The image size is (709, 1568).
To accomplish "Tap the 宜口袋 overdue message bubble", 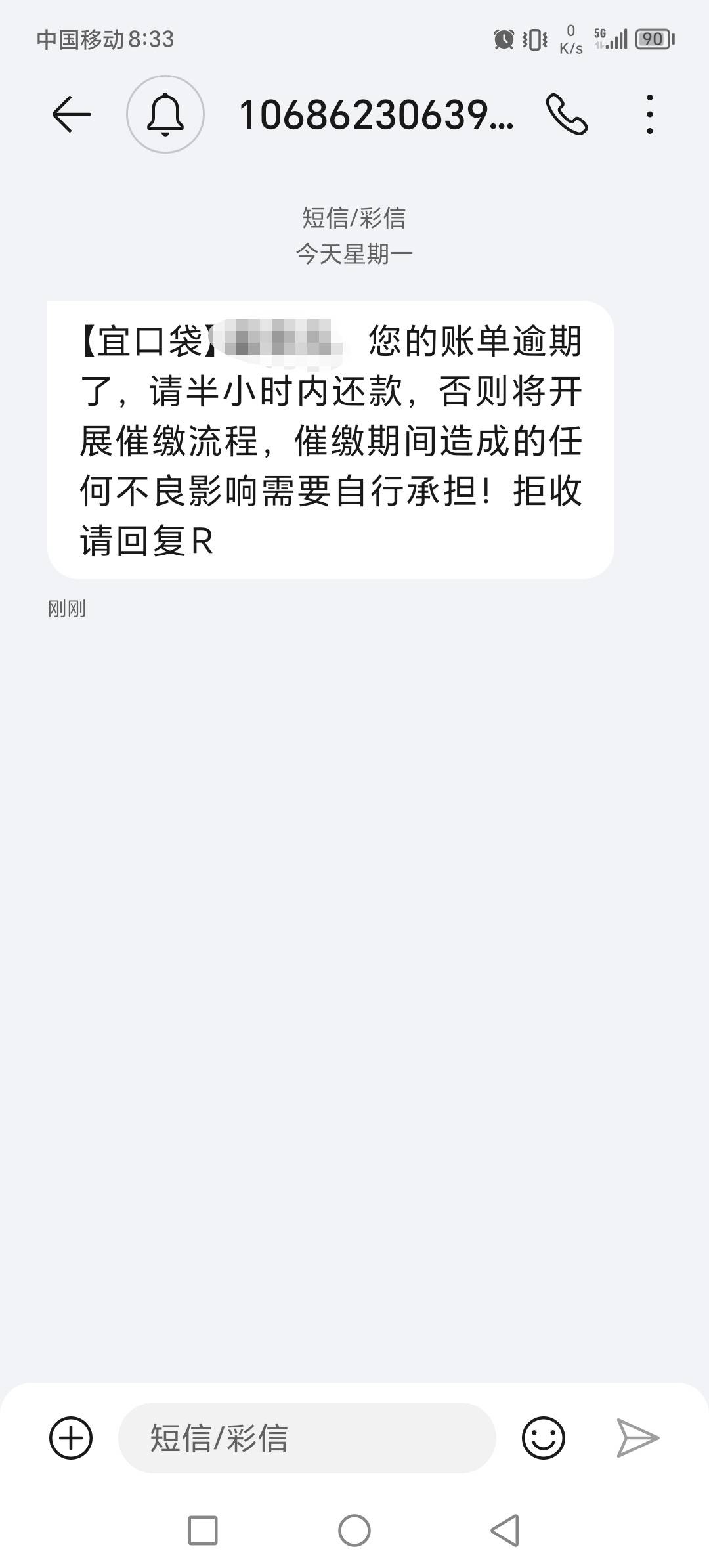I will pyautogui.click(x=331, y=440).
